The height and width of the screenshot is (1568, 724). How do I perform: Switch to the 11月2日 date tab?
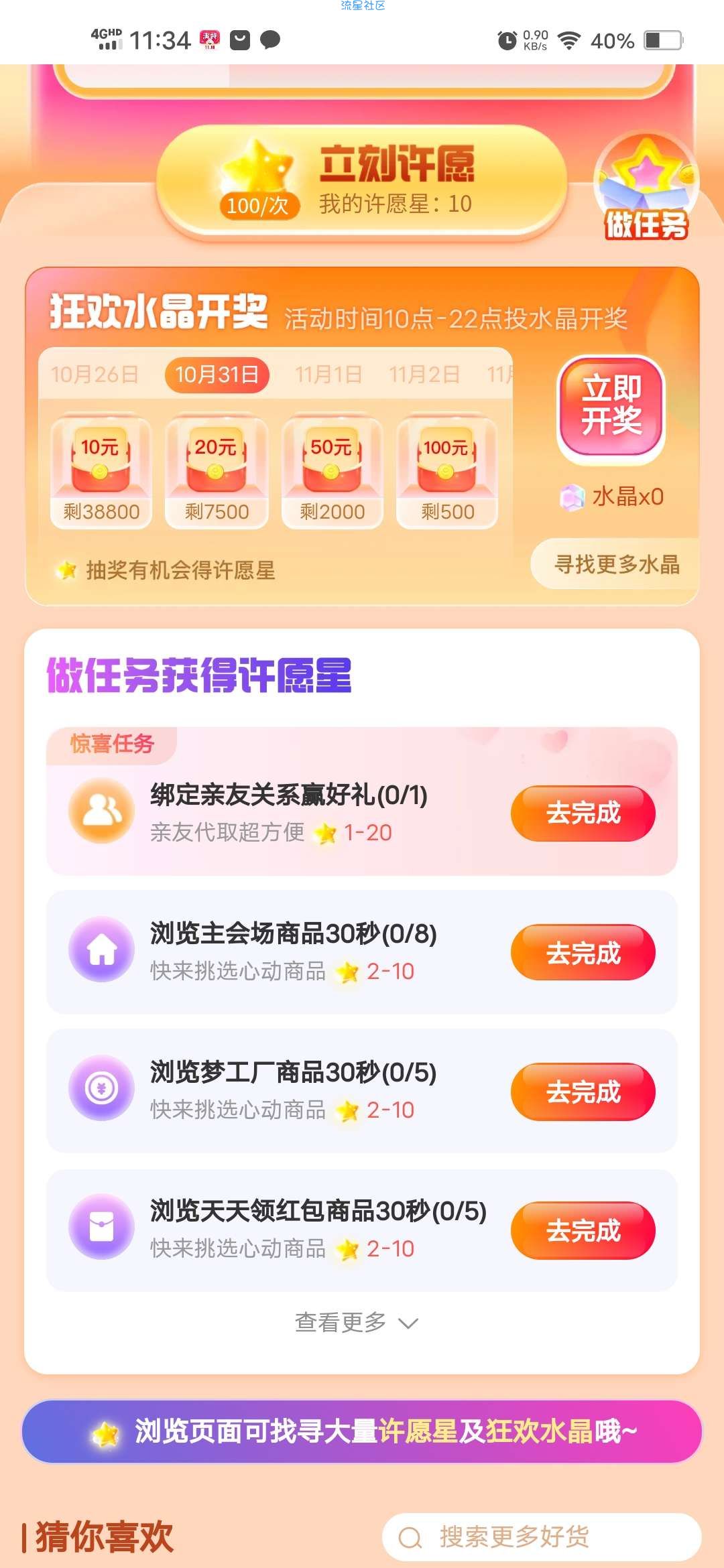click(424, 375)
